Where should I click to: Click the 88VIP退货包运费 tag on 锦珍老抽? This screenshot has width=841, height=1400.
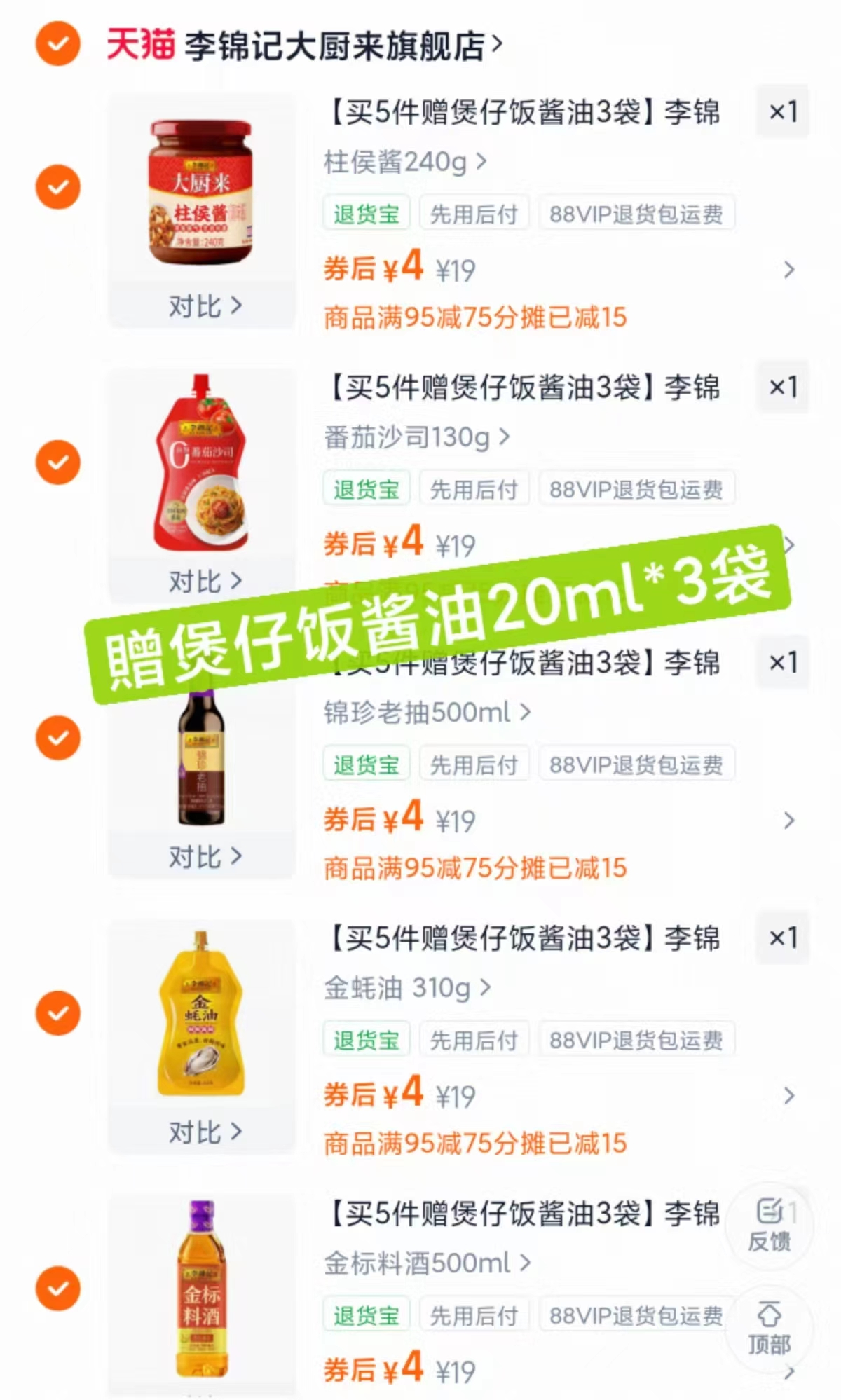pyautogui.click(x=636, y=764)
